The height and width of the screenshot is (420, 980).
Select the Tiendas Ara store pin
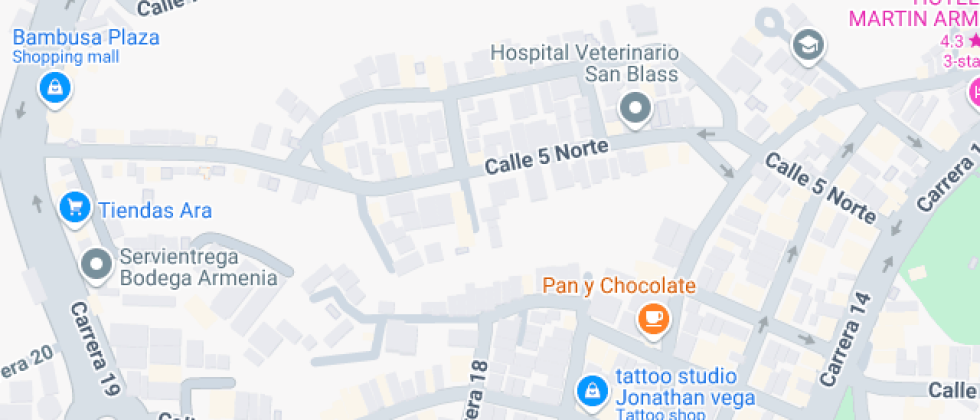coord(74,208)
